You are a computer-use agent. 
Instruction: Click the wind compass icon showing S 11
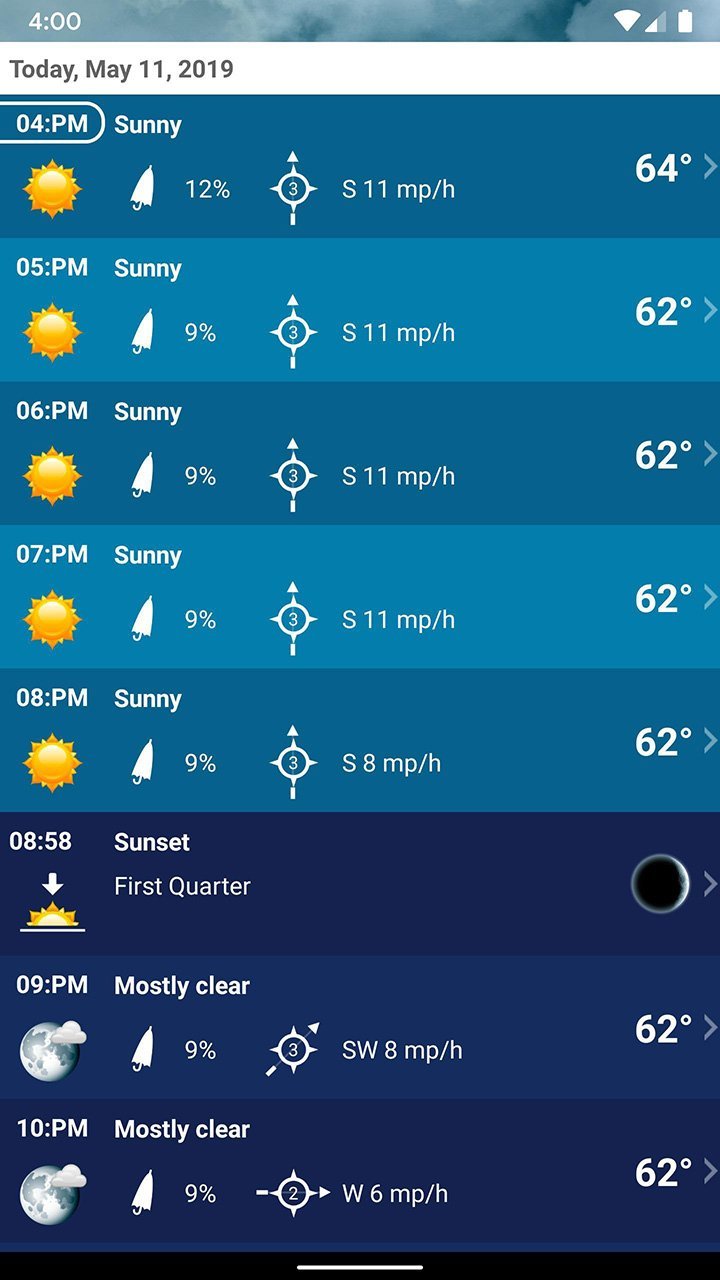(291, 187)
